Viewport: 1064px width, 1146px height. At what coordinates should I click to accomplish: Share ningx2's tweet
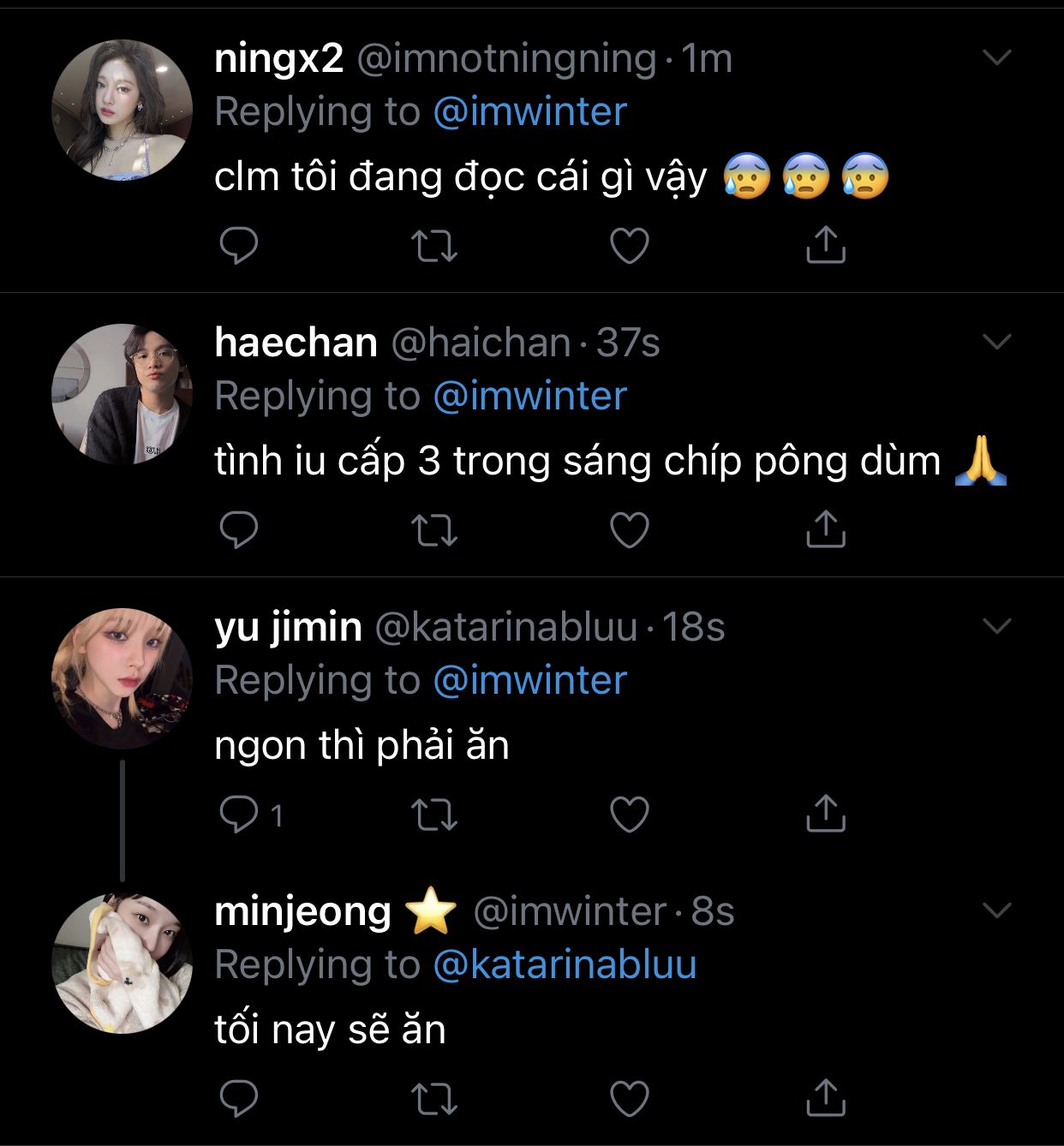(825, 245)
